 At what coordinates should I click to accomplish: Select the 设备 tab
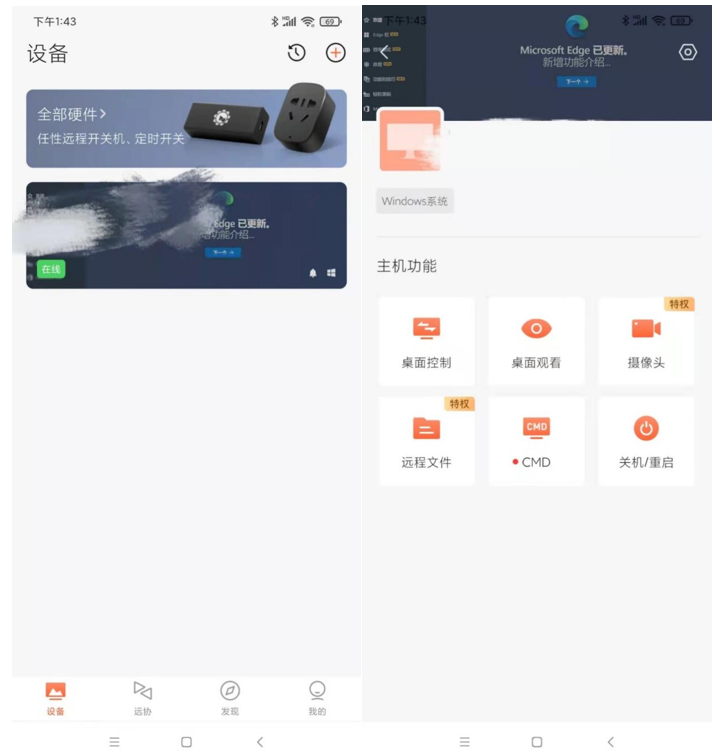[x=55, y=697]
